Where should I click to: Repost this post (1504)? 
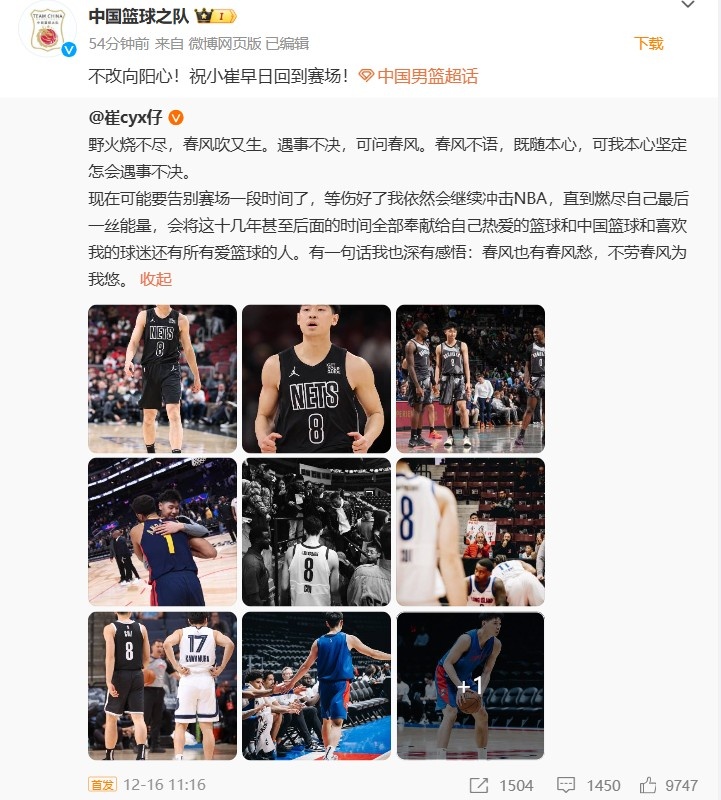click(502, 785)
